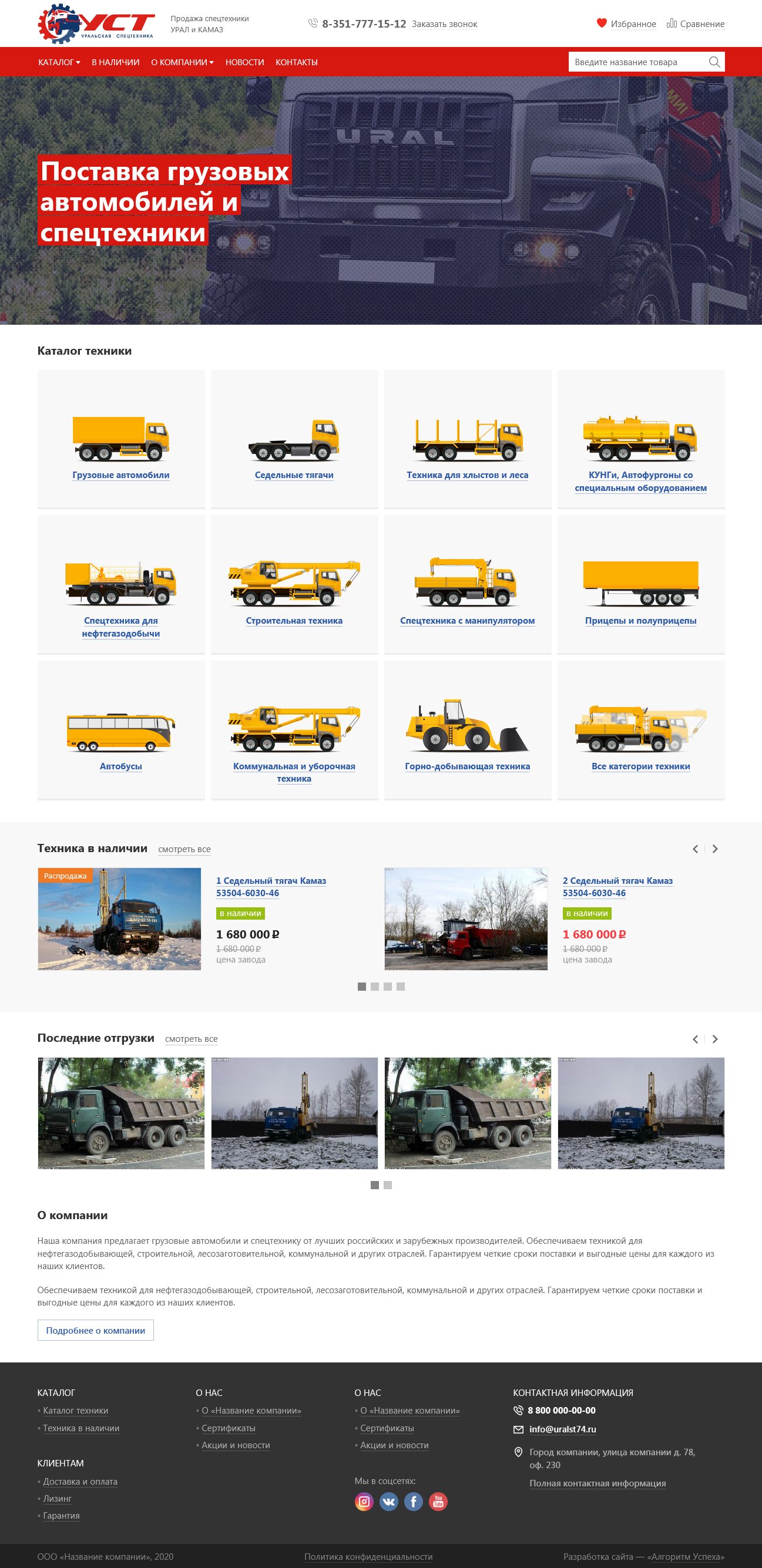Open the Instagram social icon
The height and width of the screenshot is (1568, 762).
[364, 1502]
